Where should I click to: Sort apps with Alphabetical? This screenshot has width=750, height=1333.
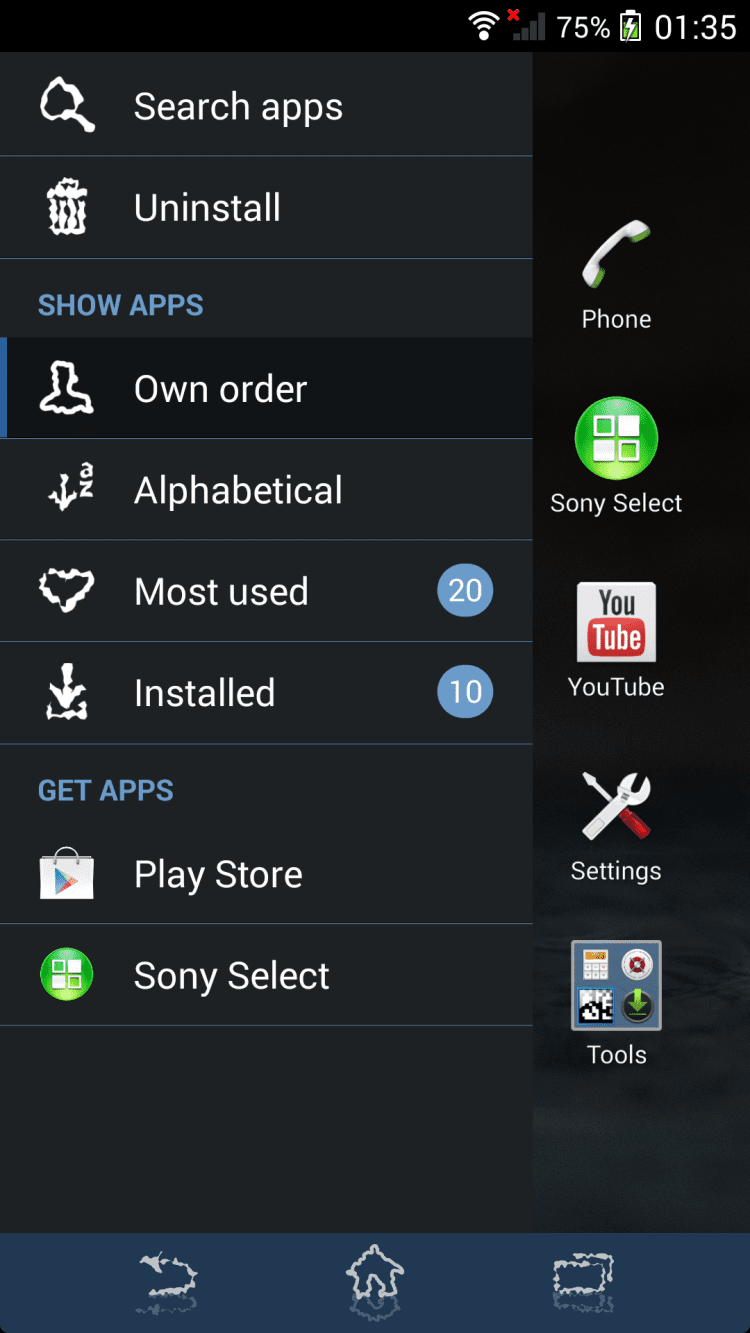[x=238, y=490]
